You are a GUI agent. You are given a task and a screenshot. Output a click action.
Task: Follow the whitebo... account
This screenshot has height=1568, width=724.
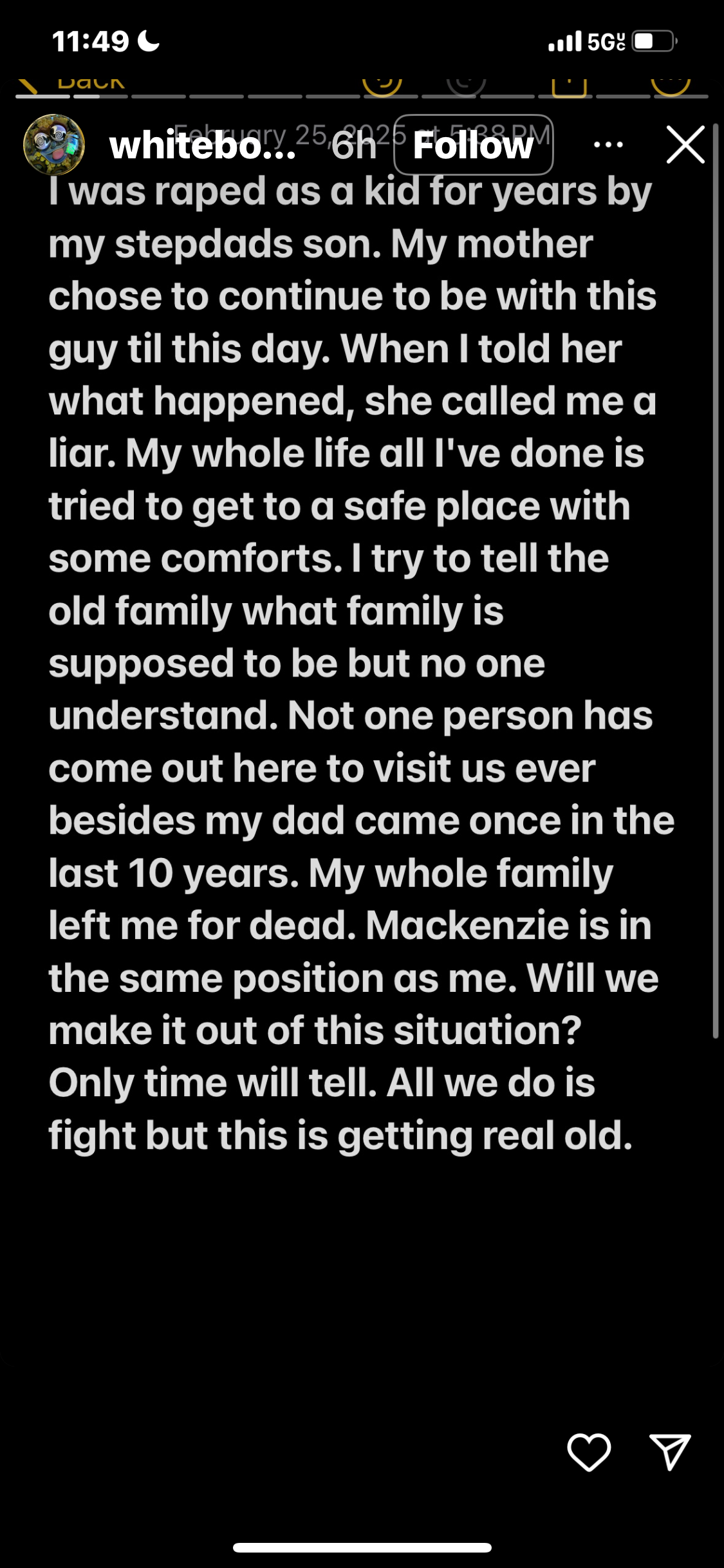pyautogui.click(x=473, y=145)
